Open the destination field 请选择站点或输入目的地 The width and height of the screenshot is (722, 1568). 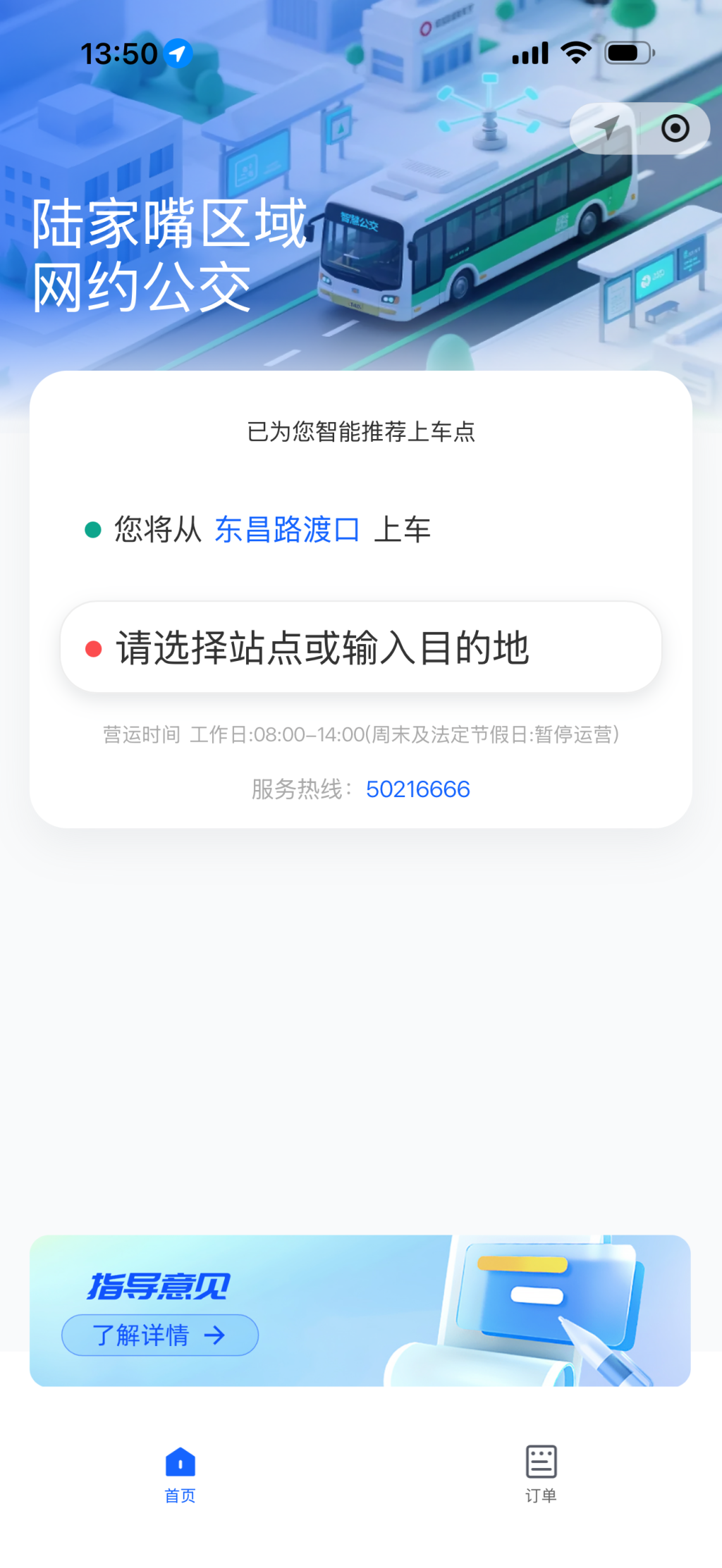[361, 647]
